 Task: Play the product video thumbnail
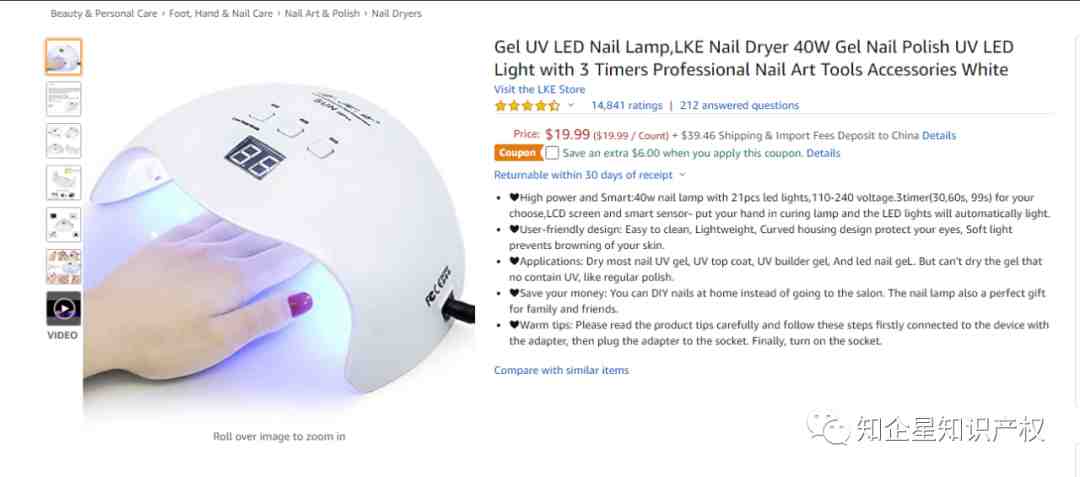click(x=64, y=308)
